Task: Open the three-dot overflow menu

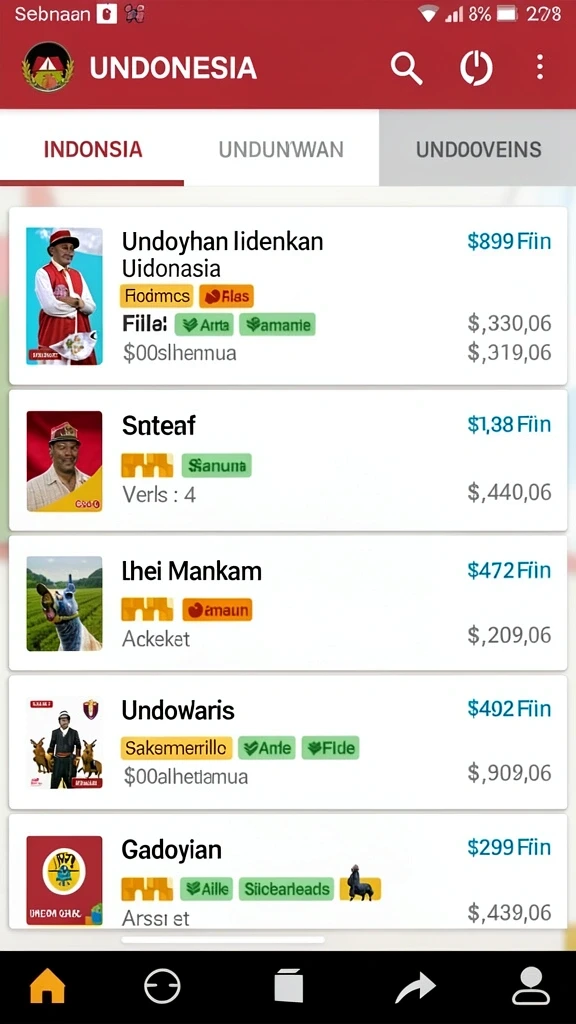Action: click(539, 67)
